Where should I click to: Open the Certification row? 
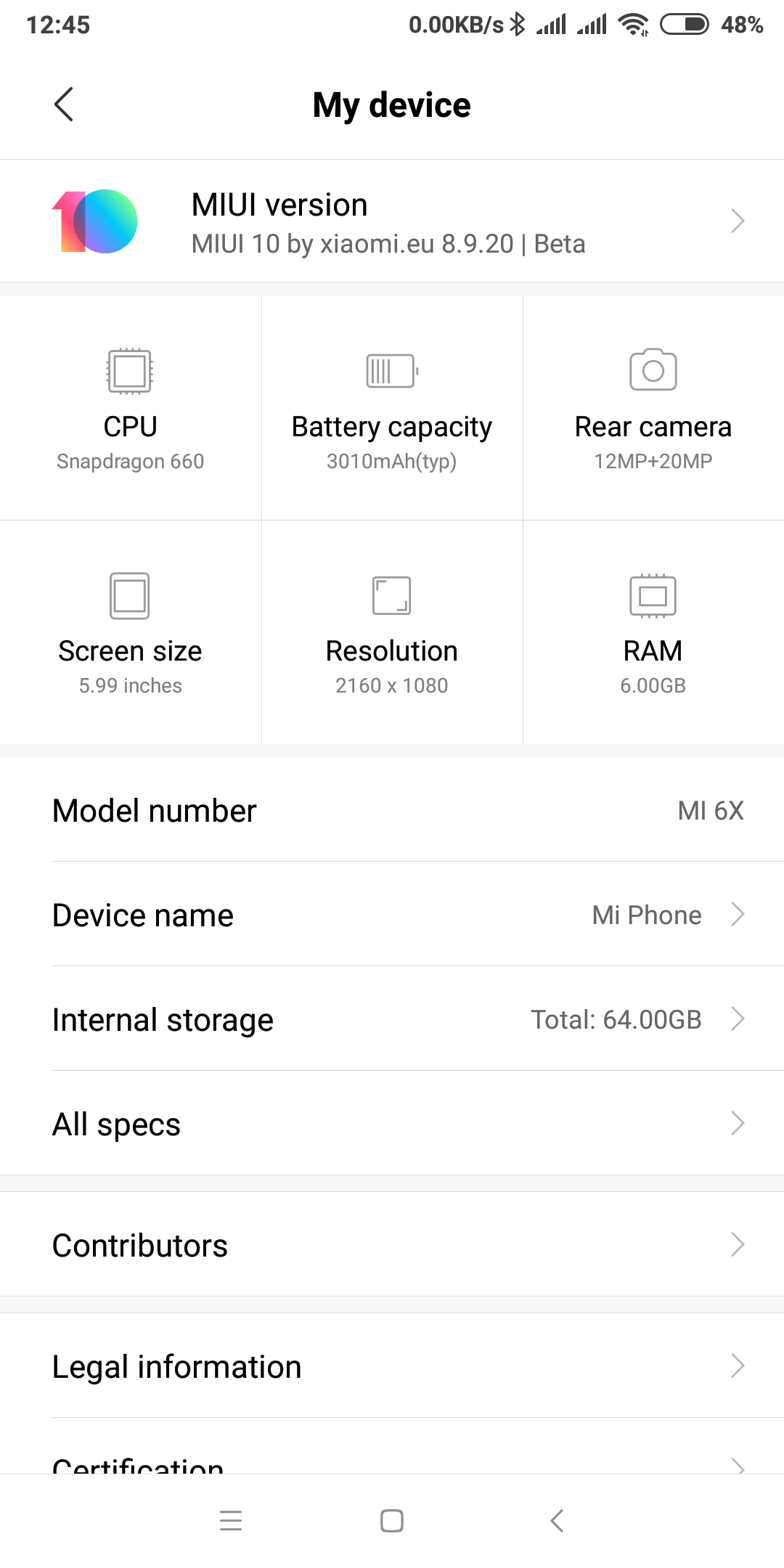click(x=392, y=1446)
